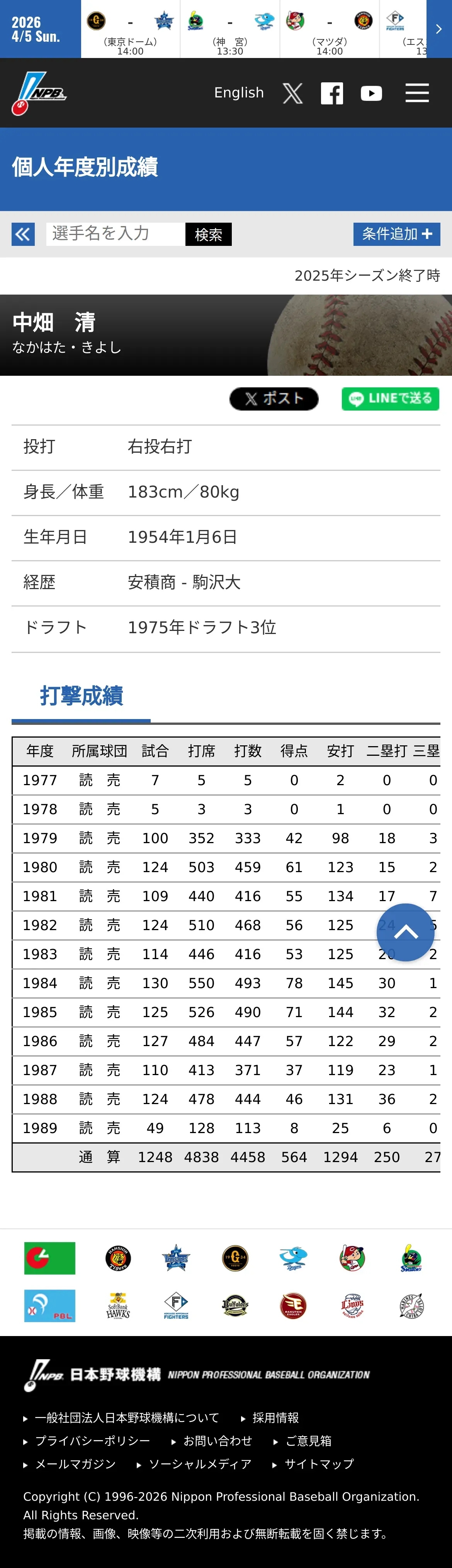Tap the 検索 search button

pos(209,234)
